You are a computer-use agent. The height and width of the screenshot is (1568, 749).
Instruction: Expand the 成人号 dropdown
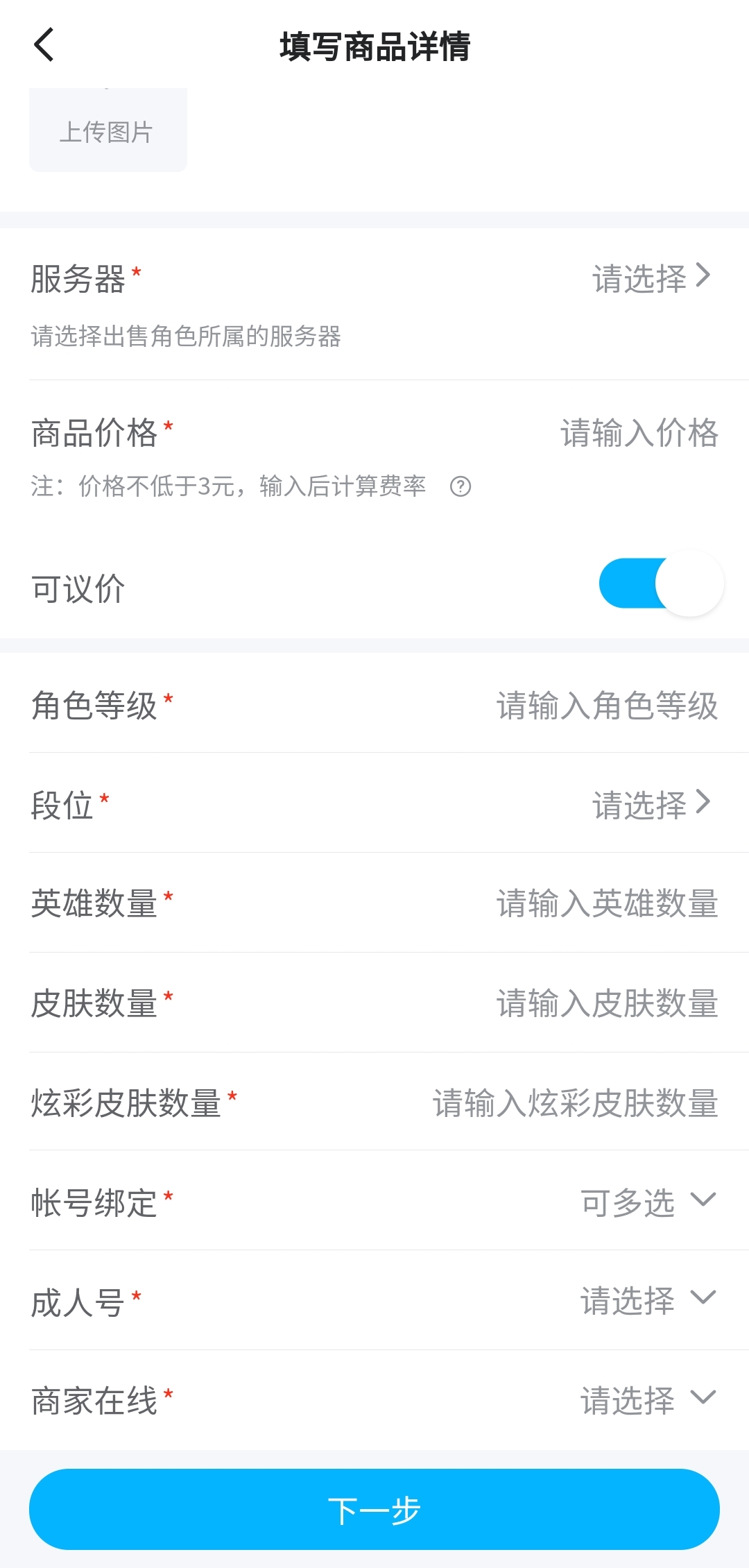point(647,1301)
